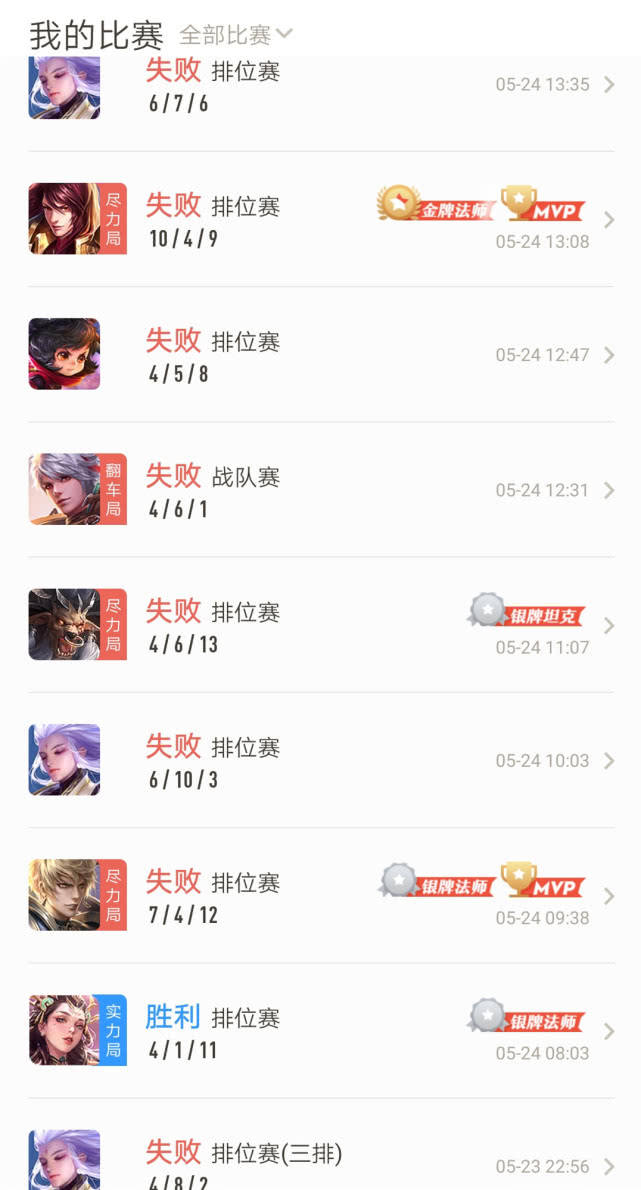Open the match at 05-24 13:35

click(x=320, y=87)
